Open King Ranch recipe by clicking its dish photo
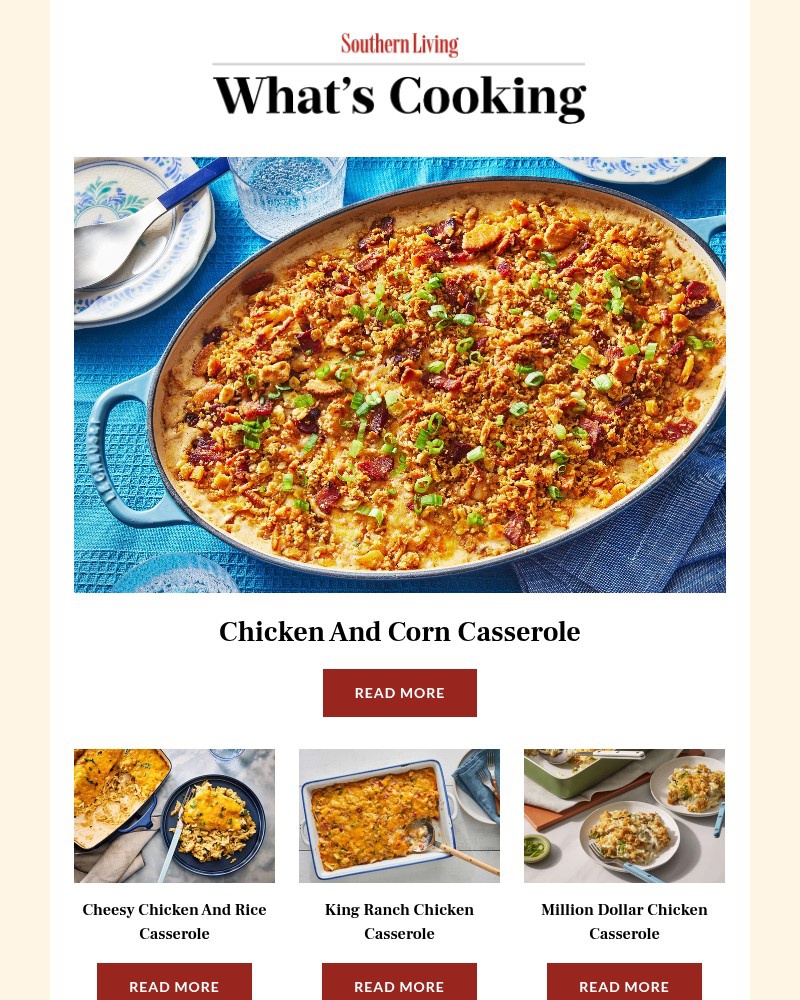The image size is (800, 1000). point(399,815)
